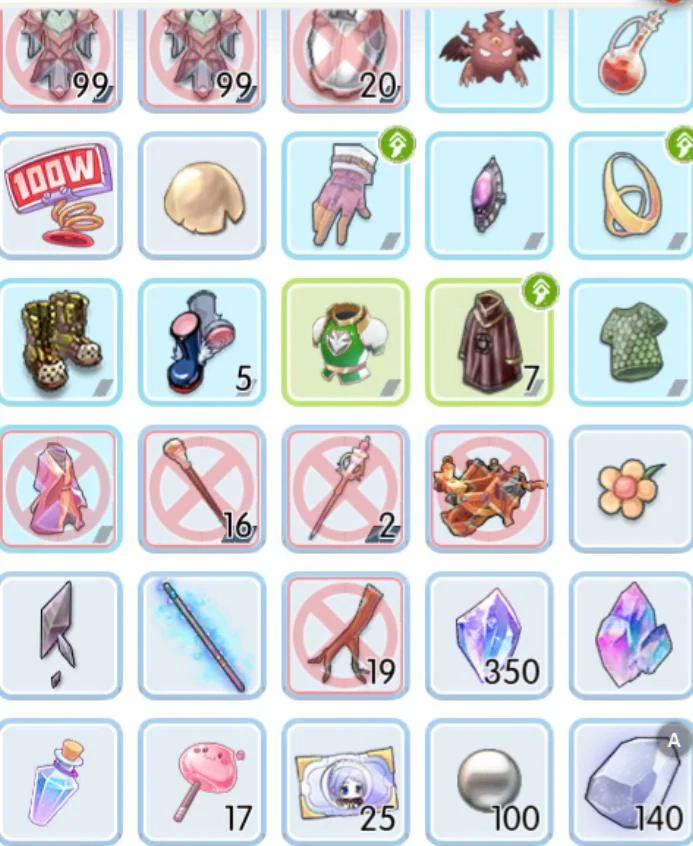Tap the green patterned shirt
The width and height of the screenshot is (693, 846).
632,342
